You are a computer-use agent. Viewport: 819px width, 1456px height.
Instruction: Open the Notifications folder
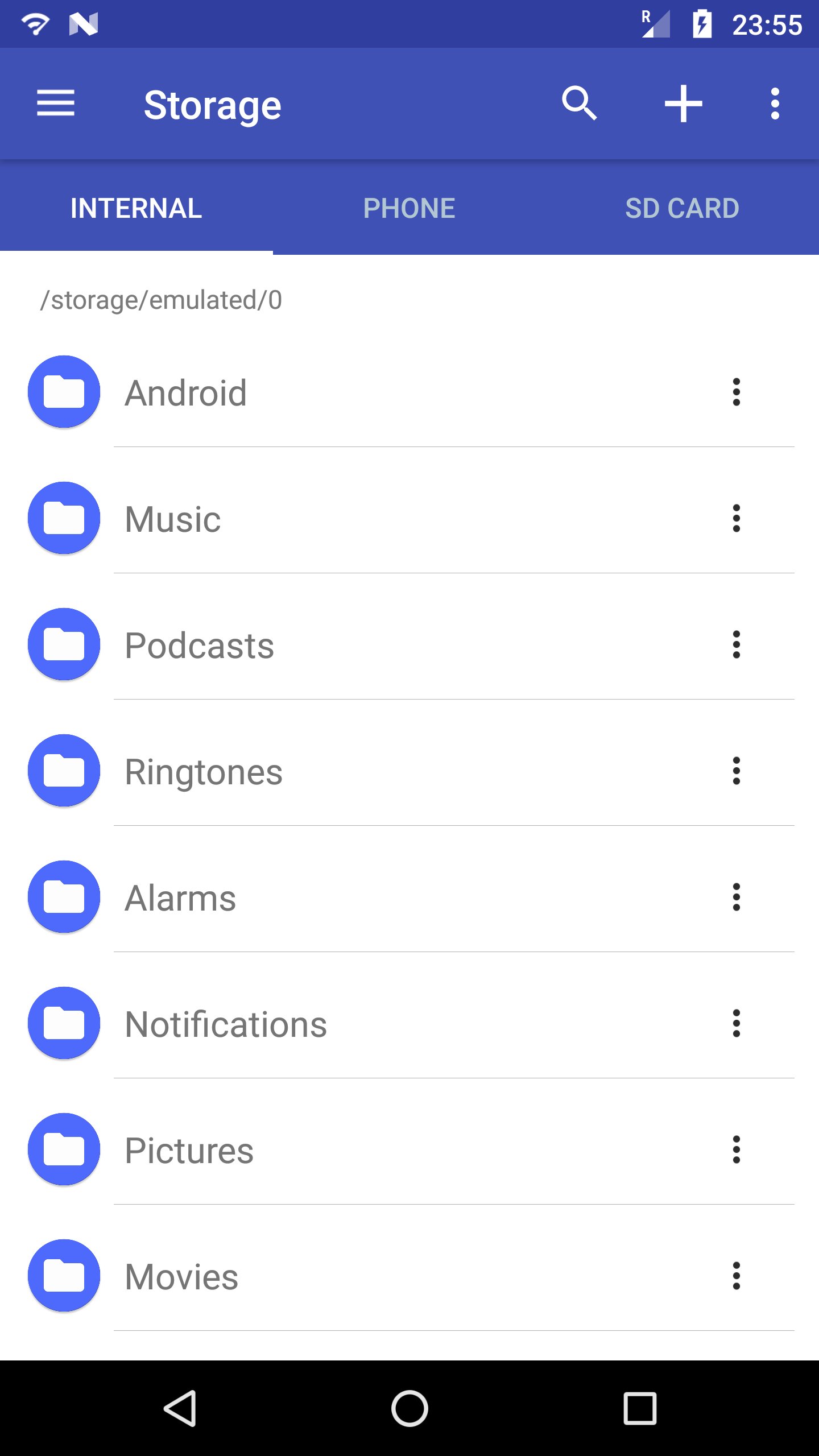pos(226,1024)
